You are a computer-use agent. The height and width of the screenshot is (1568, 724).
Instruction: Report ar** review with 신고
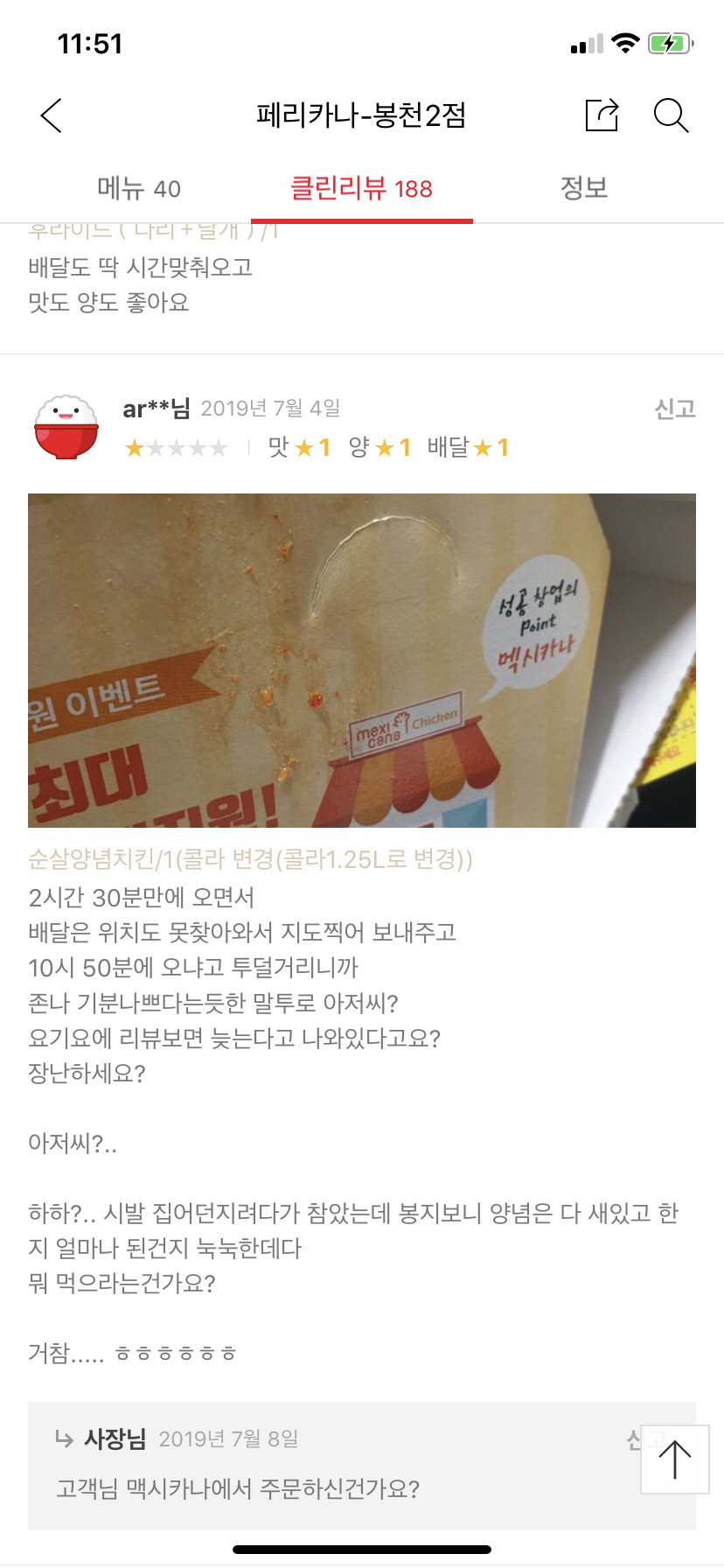(x=674, y=409)
